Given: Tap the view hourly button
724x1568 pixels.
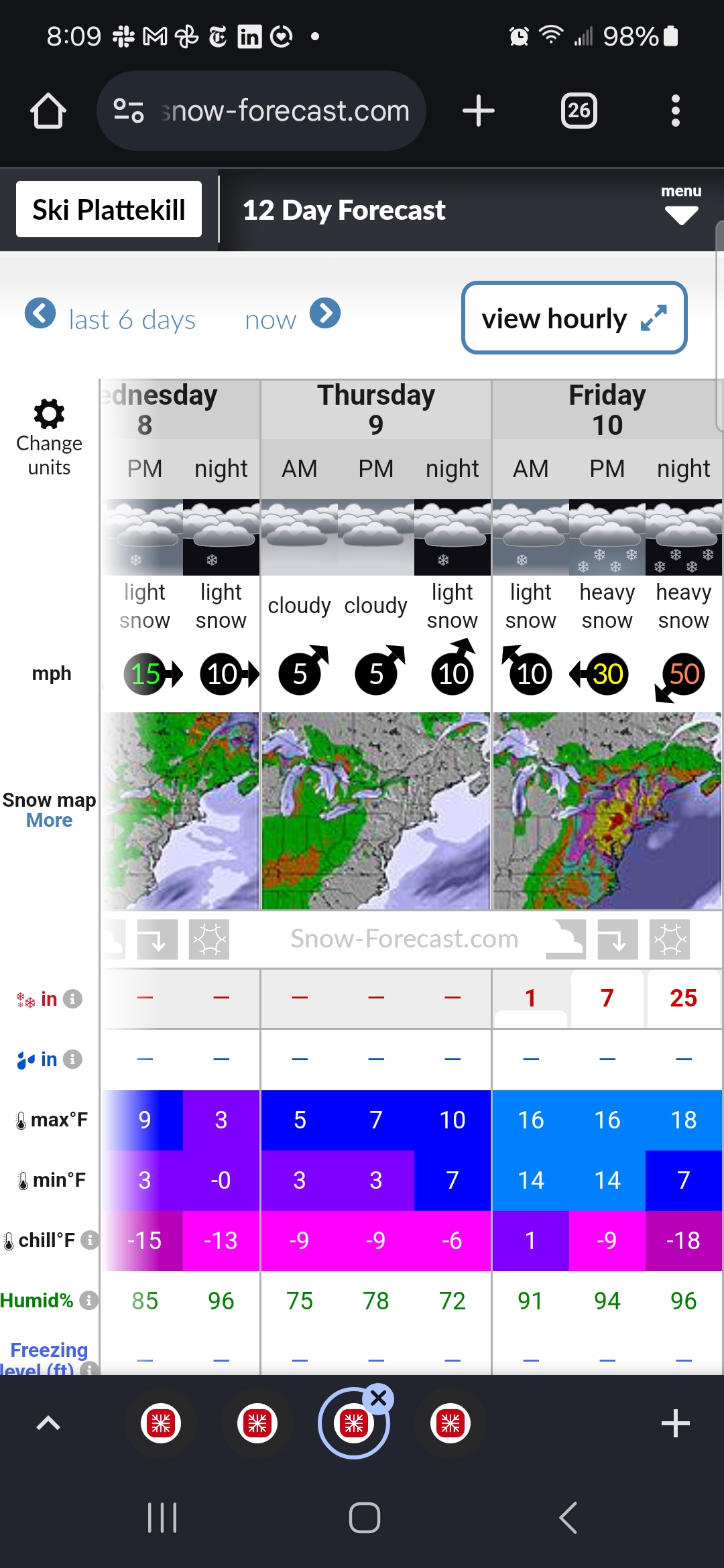Looking at the screenshot, I should 574,318.
